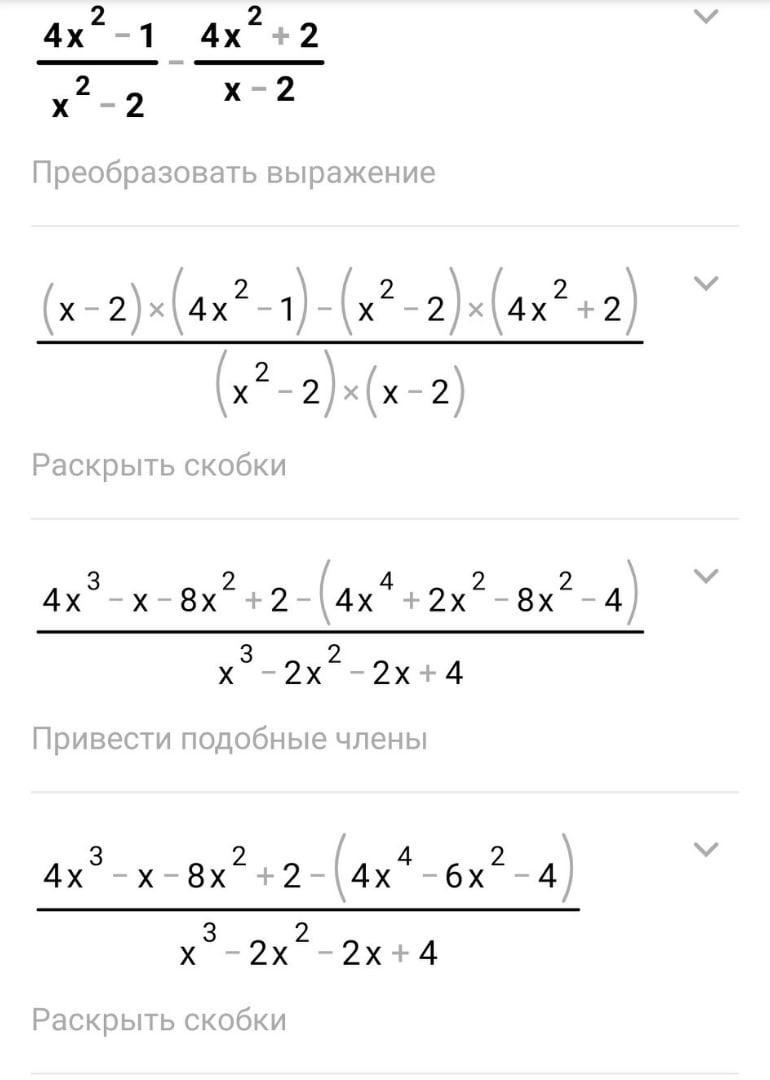
Task: Expand the step with 4x⁴−6x²−4
Action: pyautogui.click(x=705, y=849)
